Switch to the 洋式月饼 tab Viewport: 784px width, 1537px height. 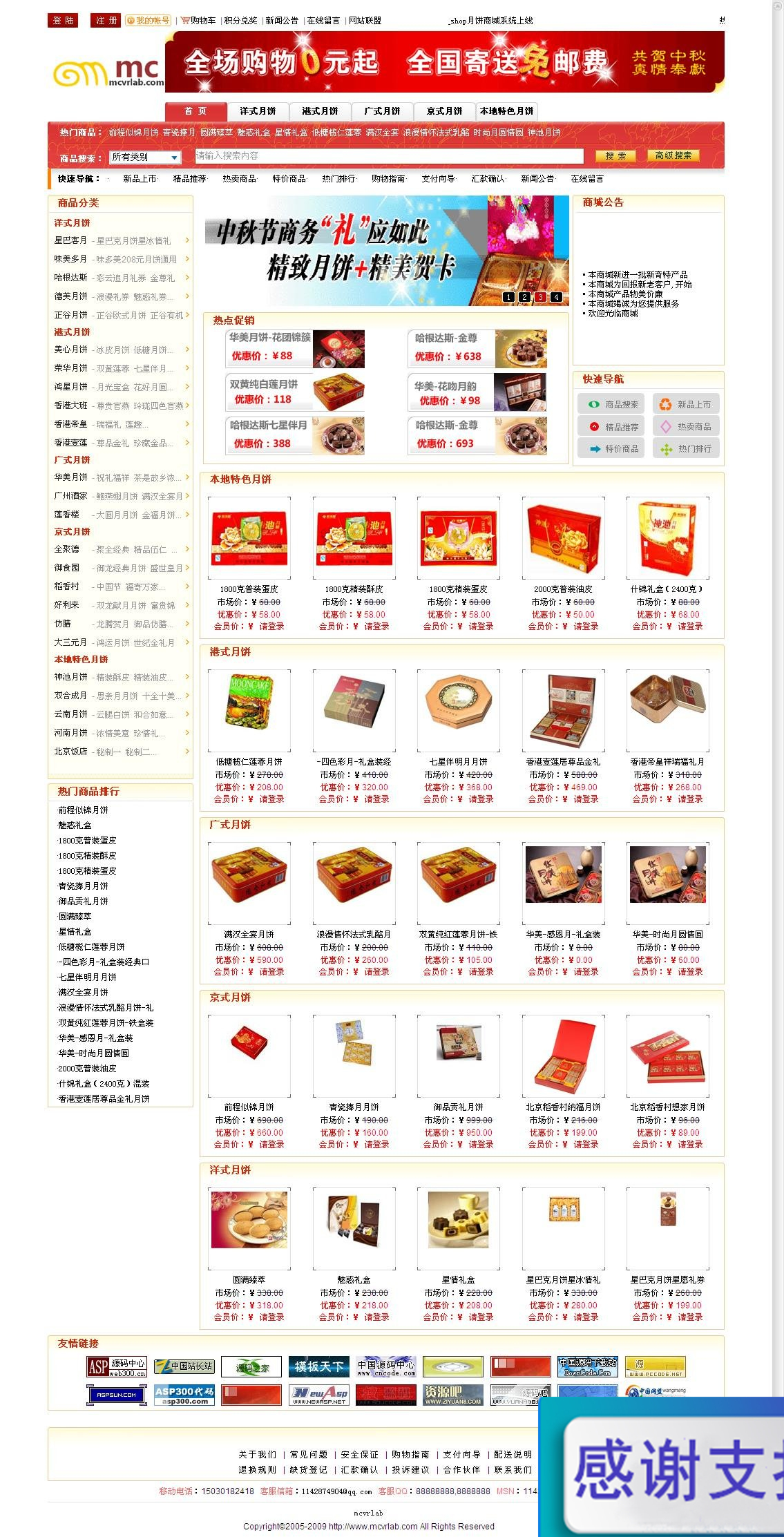(258, 111)
